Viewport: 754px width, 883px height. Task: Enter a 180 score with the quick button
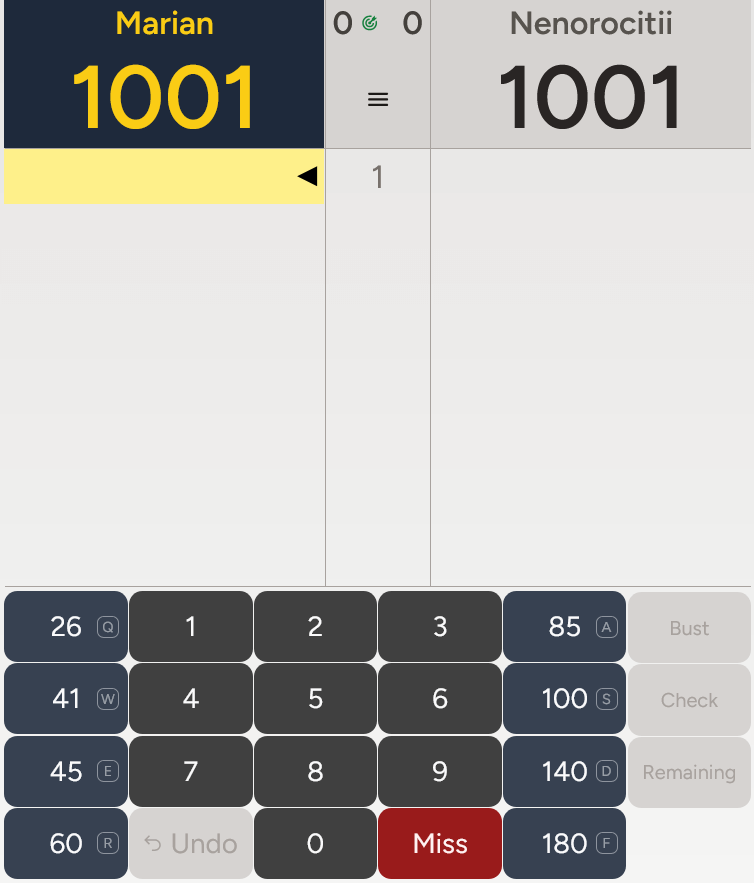point(564,843)
